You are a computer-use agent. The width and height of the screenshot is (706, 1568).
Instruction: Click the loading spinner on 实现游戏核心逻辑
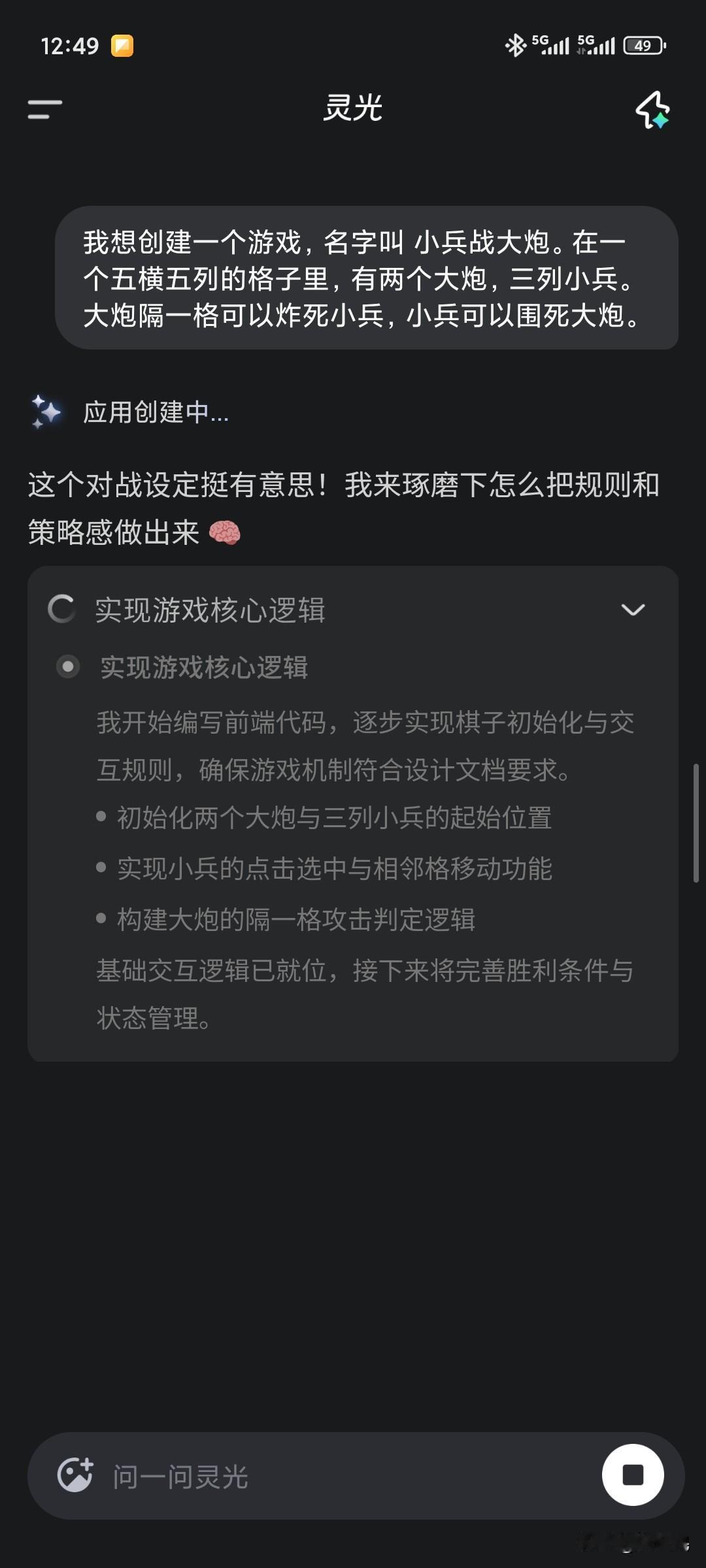coord(62,611)
